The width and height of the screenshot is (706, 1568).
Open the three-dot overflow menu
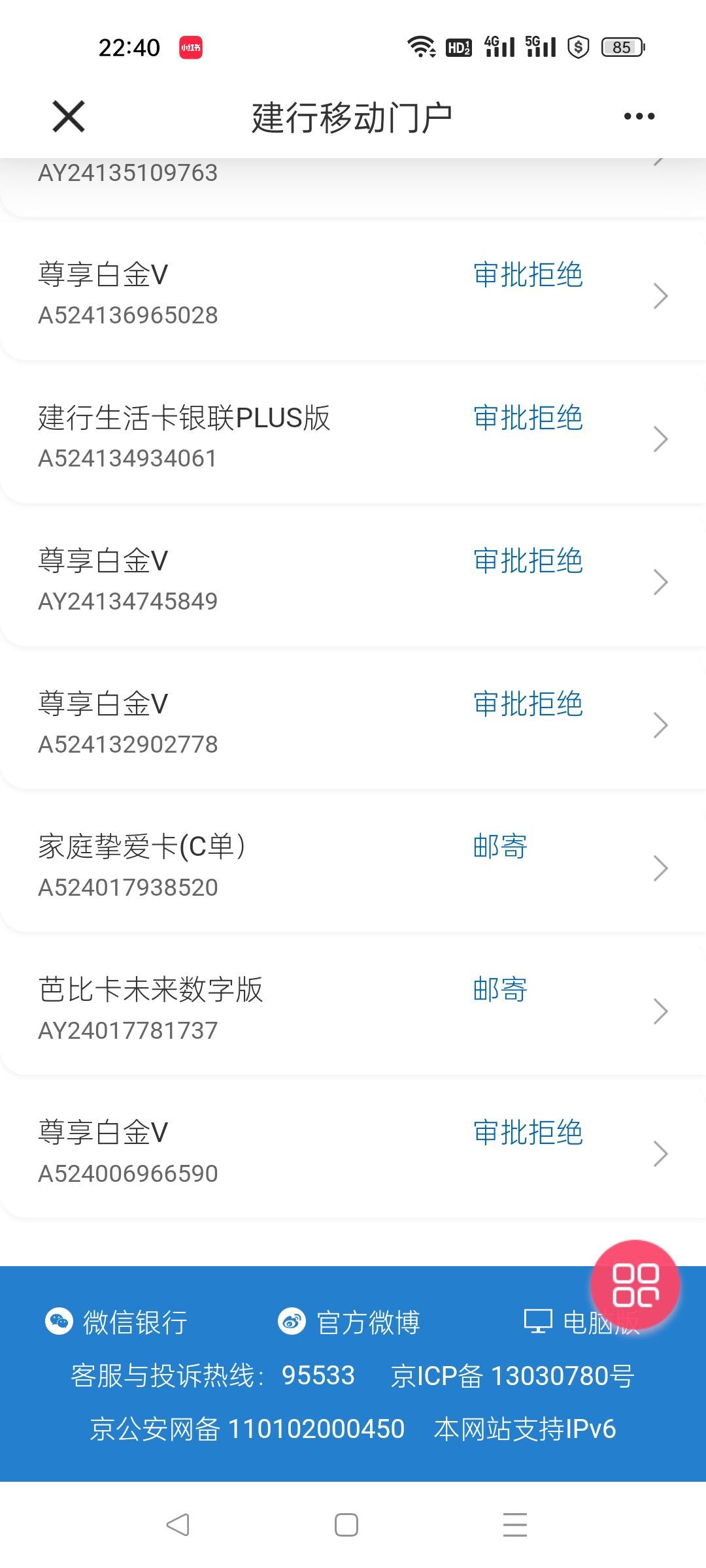[639, 117]
